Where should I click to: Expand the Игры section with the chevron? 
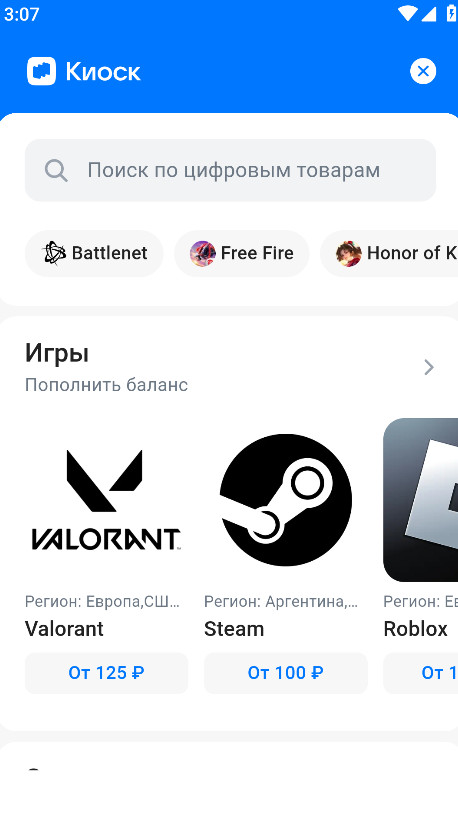click(x=429, y=367)
